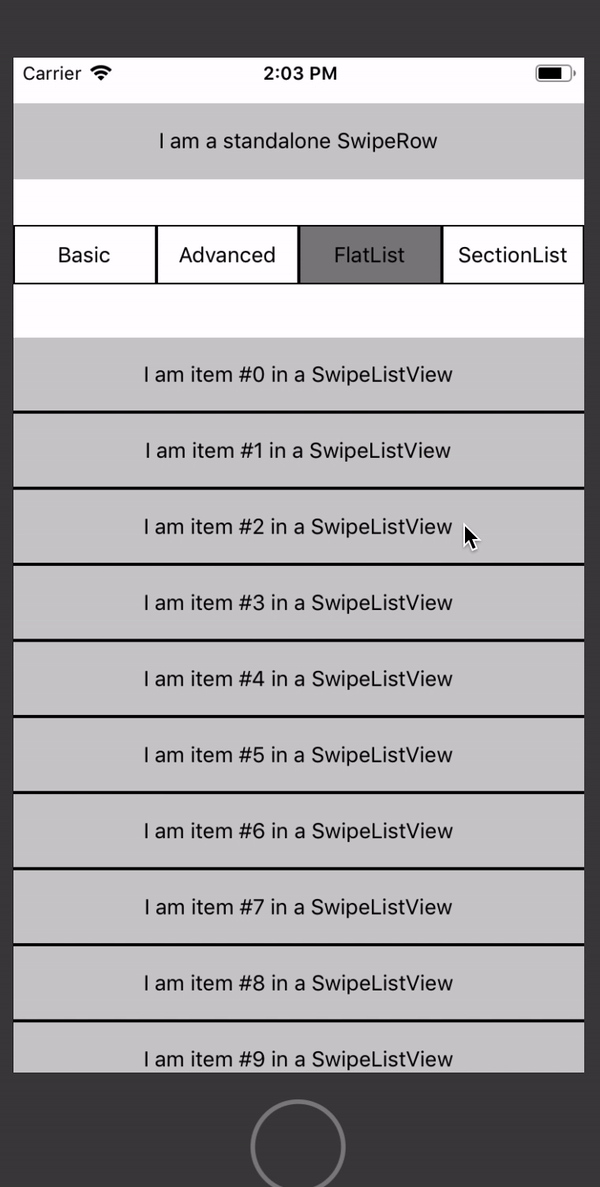Select item #7 in the SwipeListView
The height and width of the screenshot is (1187, 600).
pyautogui.click(x=298, y=907)
